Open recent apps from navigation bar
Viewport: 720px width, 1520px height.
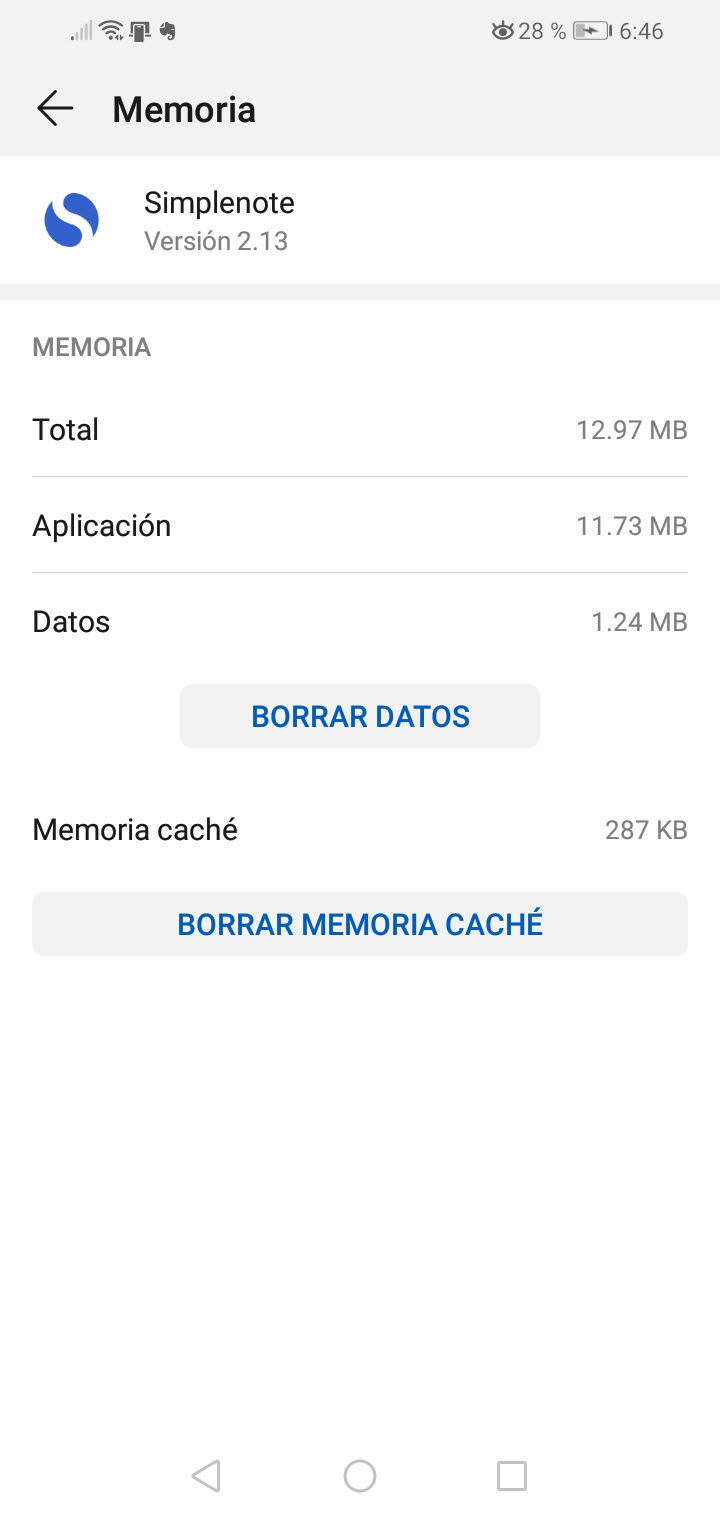coord(512,1476)
